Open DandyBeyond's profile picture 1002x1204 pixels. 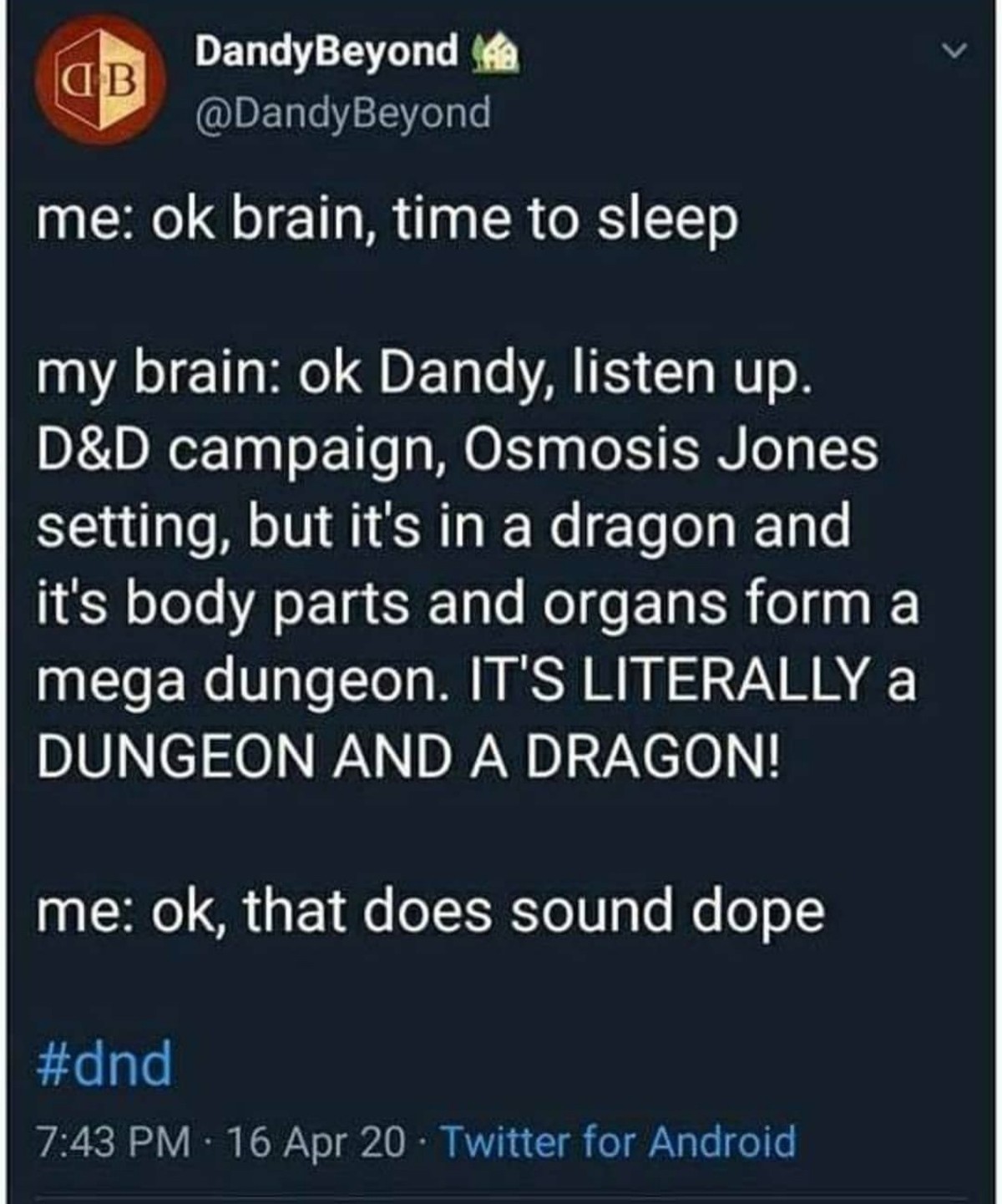[x=99, y=81]
